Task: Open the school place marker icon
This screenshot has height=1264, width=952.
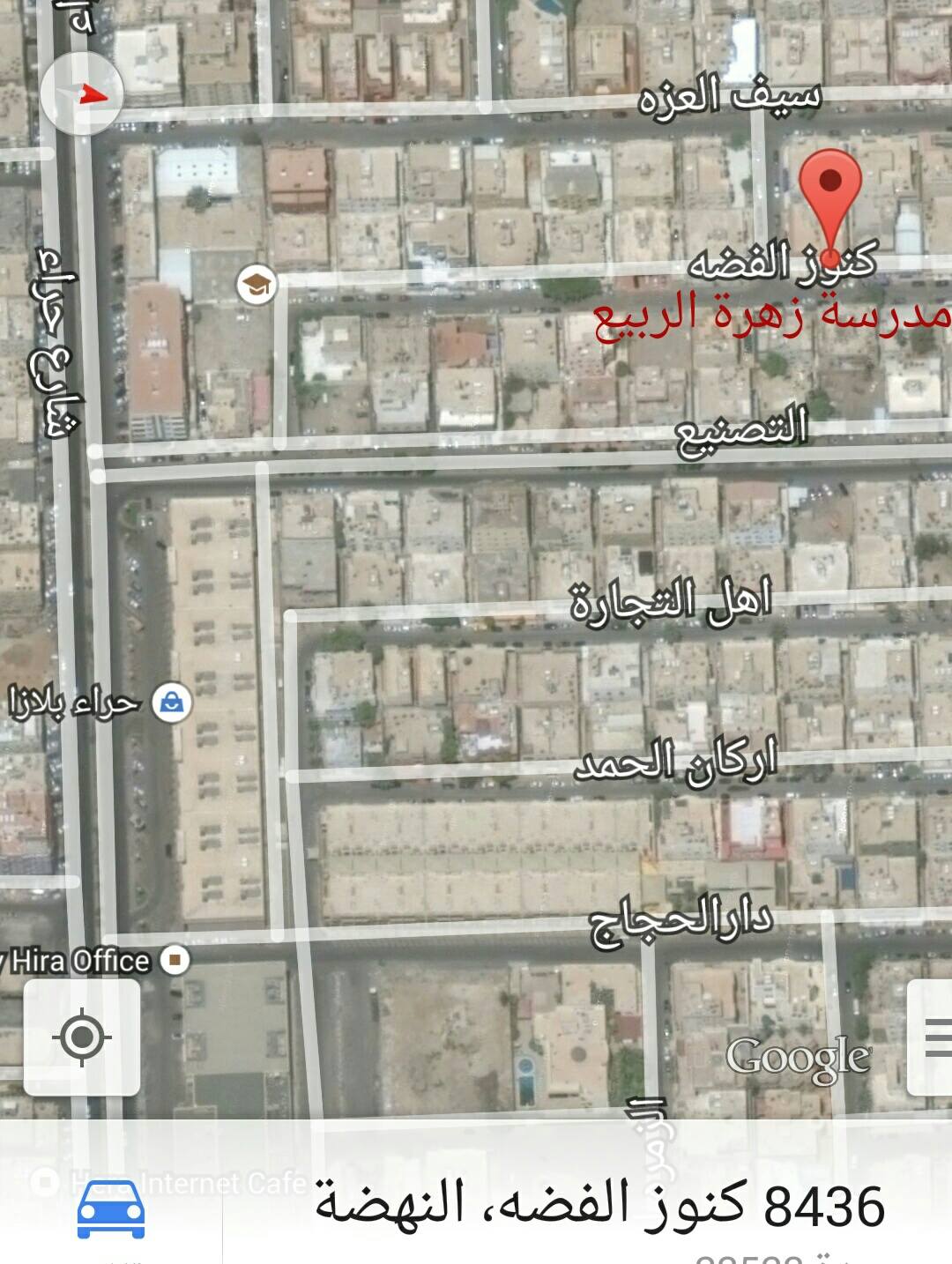Action: [257, 285]
